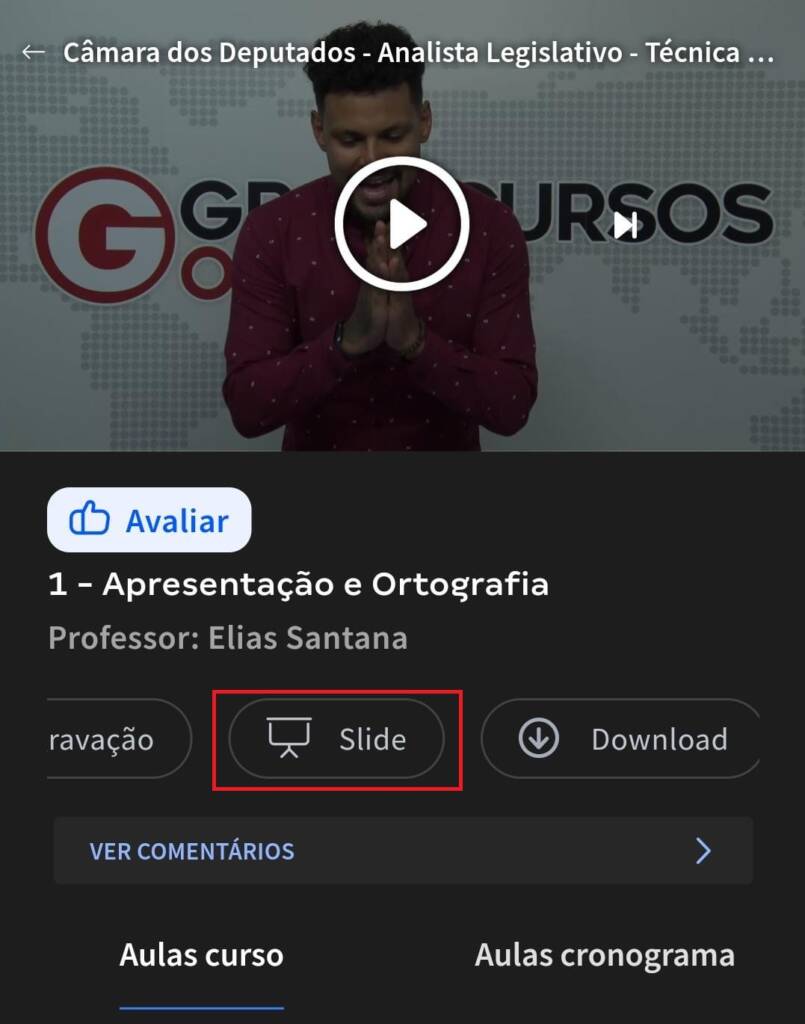805x1024 pixels.
Task: Switch to the Aulas cronograma tab
Action: tap(602, 955)
